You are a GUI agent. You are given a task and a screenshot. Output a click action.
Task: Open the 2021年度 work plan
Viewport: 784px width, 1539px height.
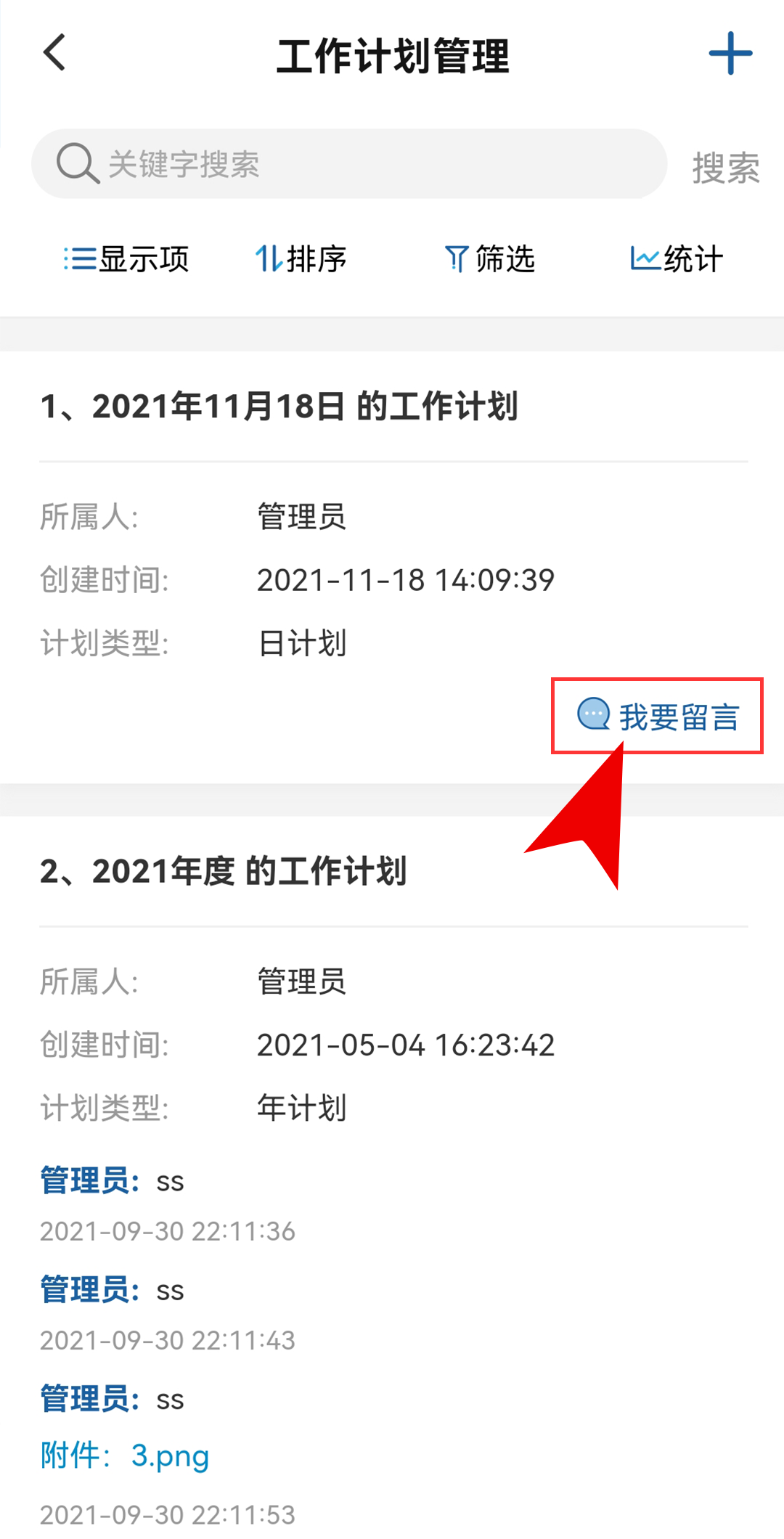[x=223, y=871]
